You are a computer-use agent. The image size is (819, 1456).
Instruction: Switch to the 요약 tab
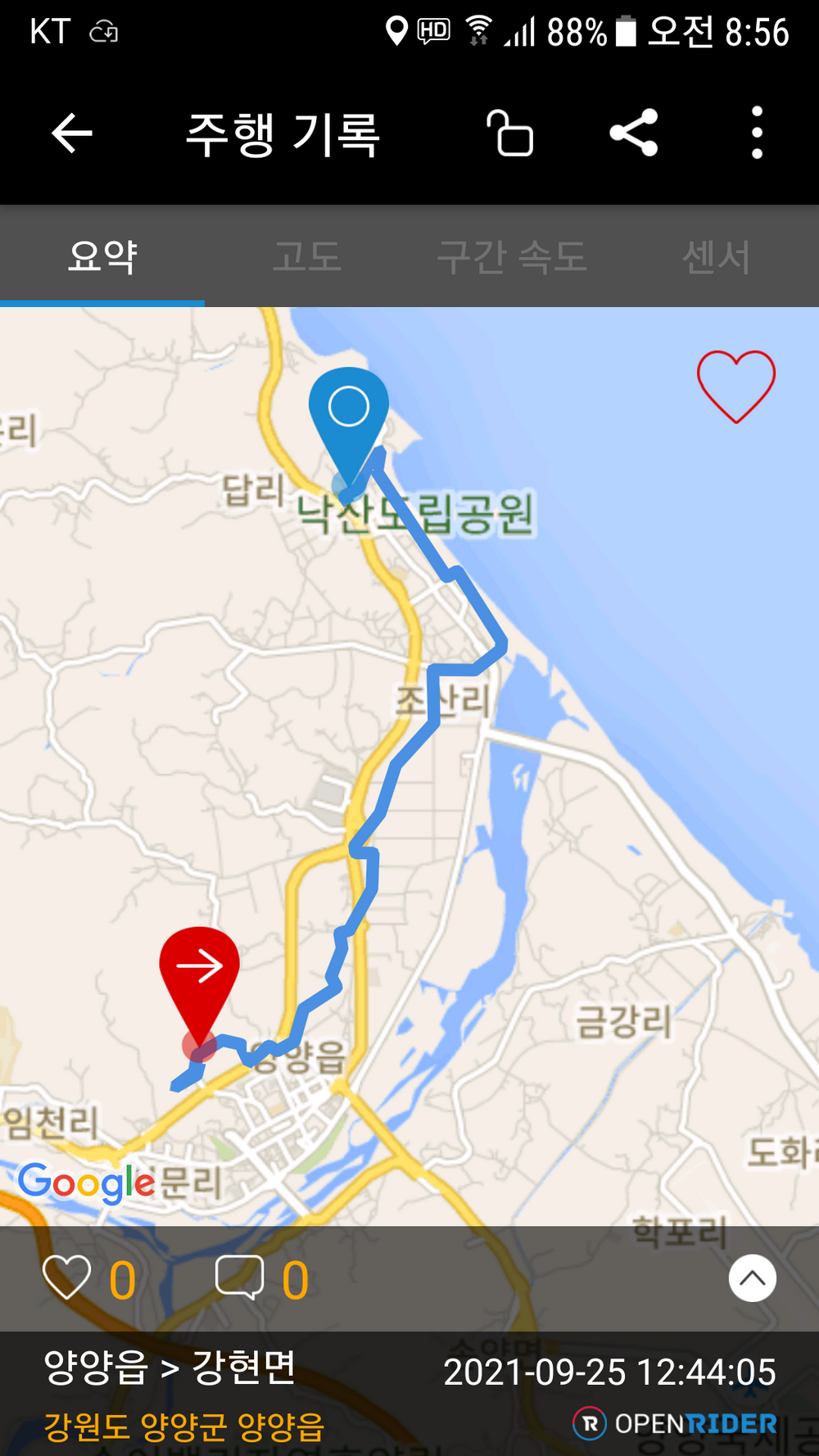point(102,256)
